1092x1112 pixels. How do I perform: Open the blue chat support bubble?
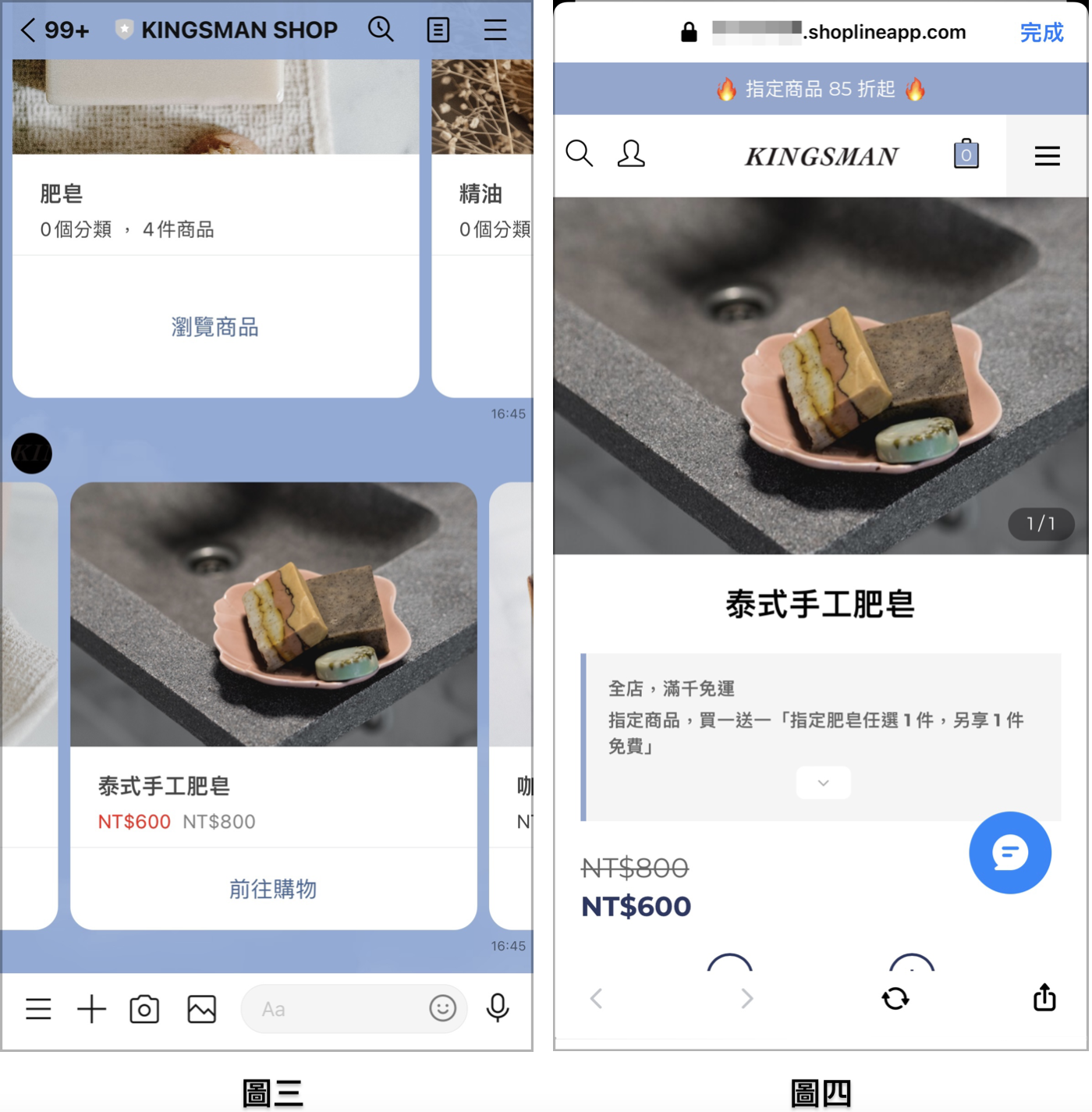(x=1009, y=852)
